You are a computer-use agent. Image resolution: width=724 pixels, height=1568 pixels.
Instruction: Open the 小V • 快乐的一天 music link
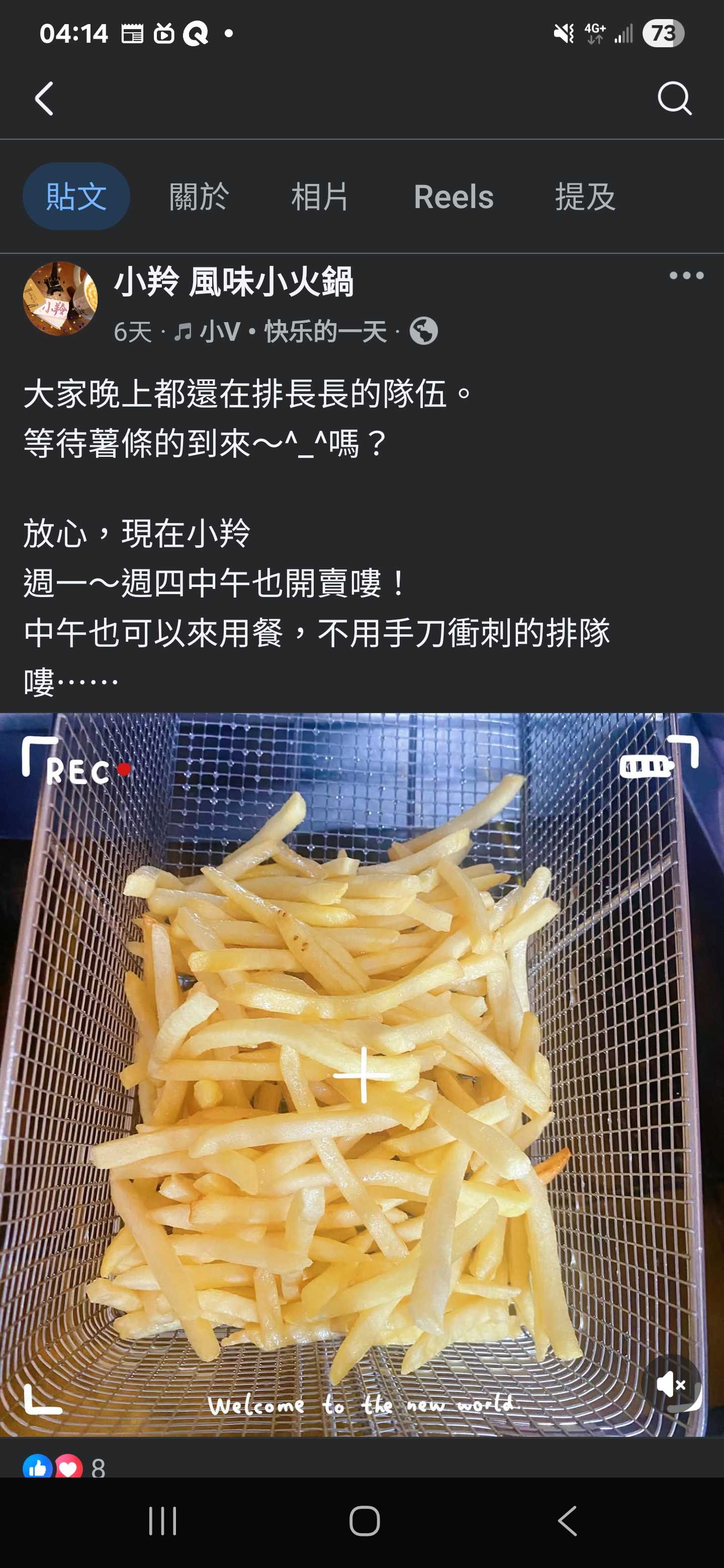click(x=292, y=332)
